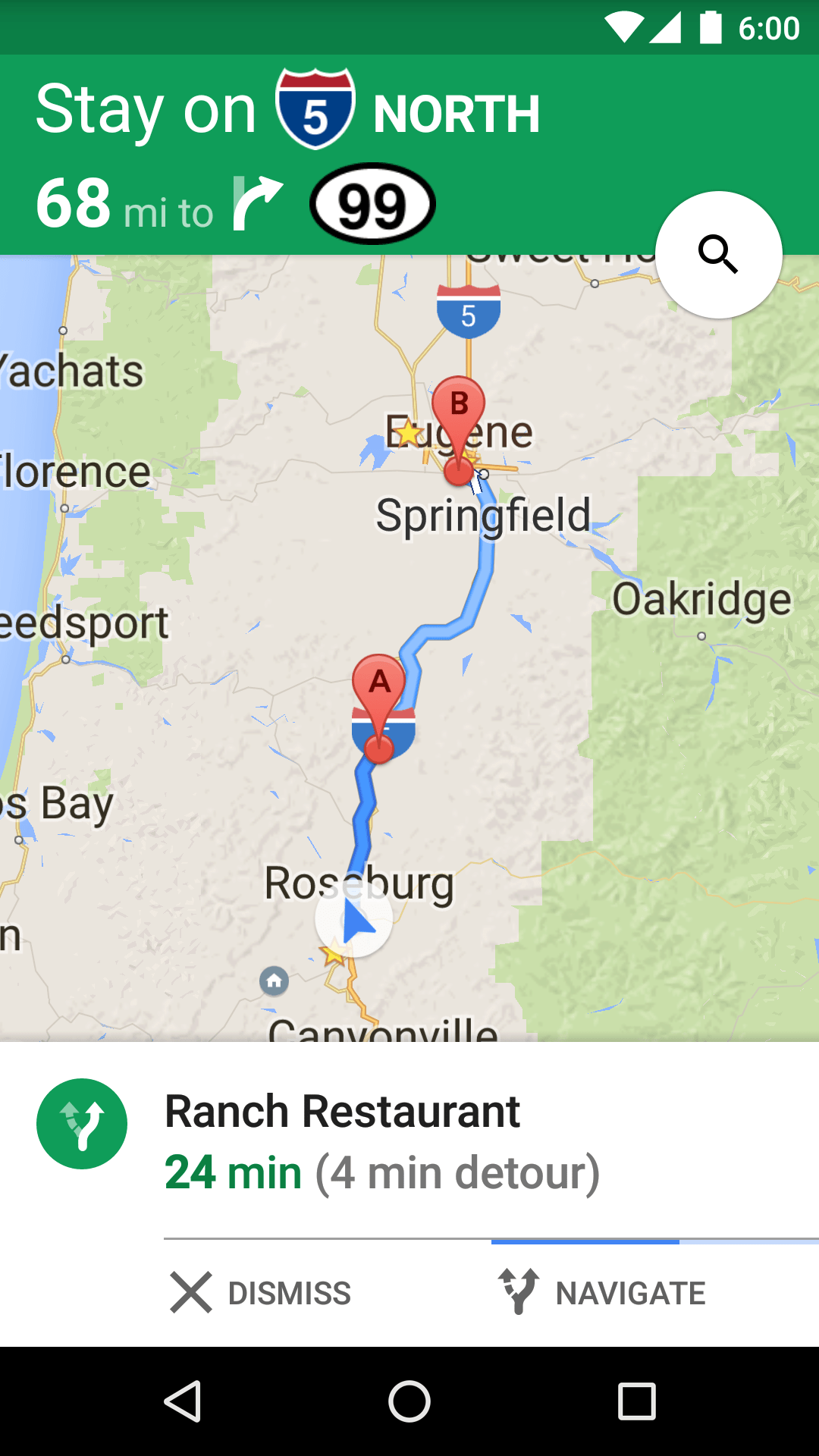Go back using the system back button
Image resolution: width=819 pixels, height=1456 pixels.
tap(183, 1401)
